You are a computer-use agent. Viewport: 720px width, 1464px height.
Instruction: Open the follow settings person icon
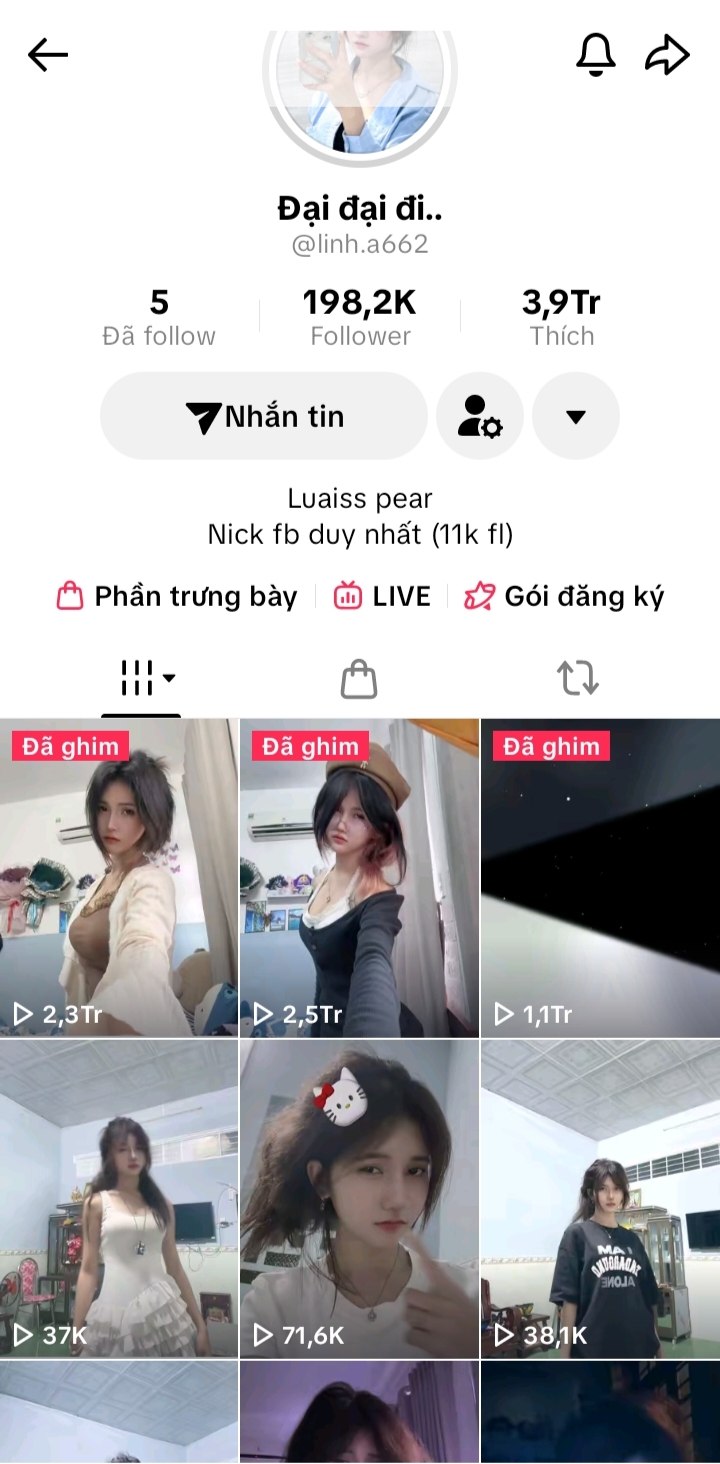pos(480,416)
